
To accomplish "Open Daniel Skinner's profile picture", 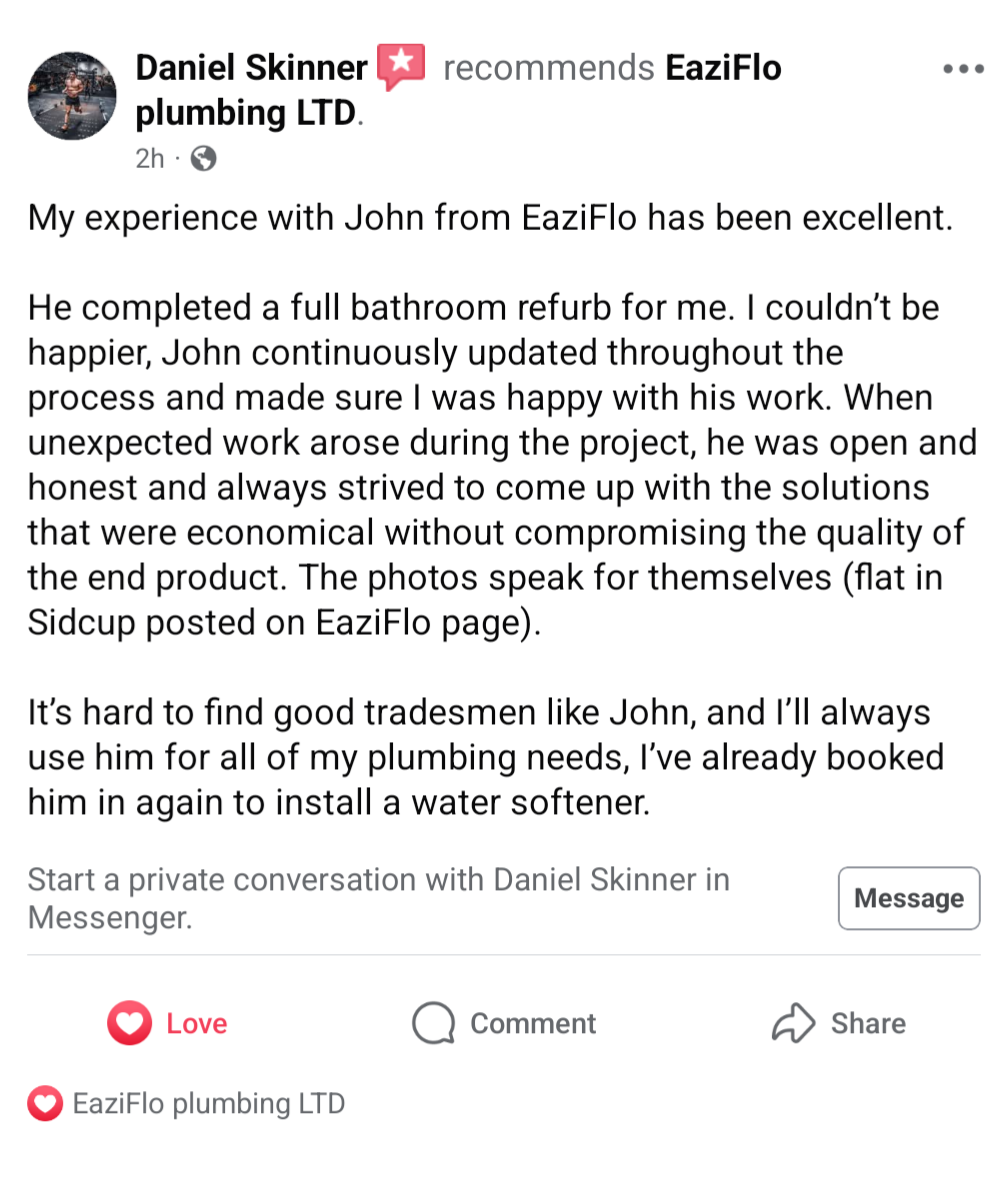I will (x=72, y=95).
